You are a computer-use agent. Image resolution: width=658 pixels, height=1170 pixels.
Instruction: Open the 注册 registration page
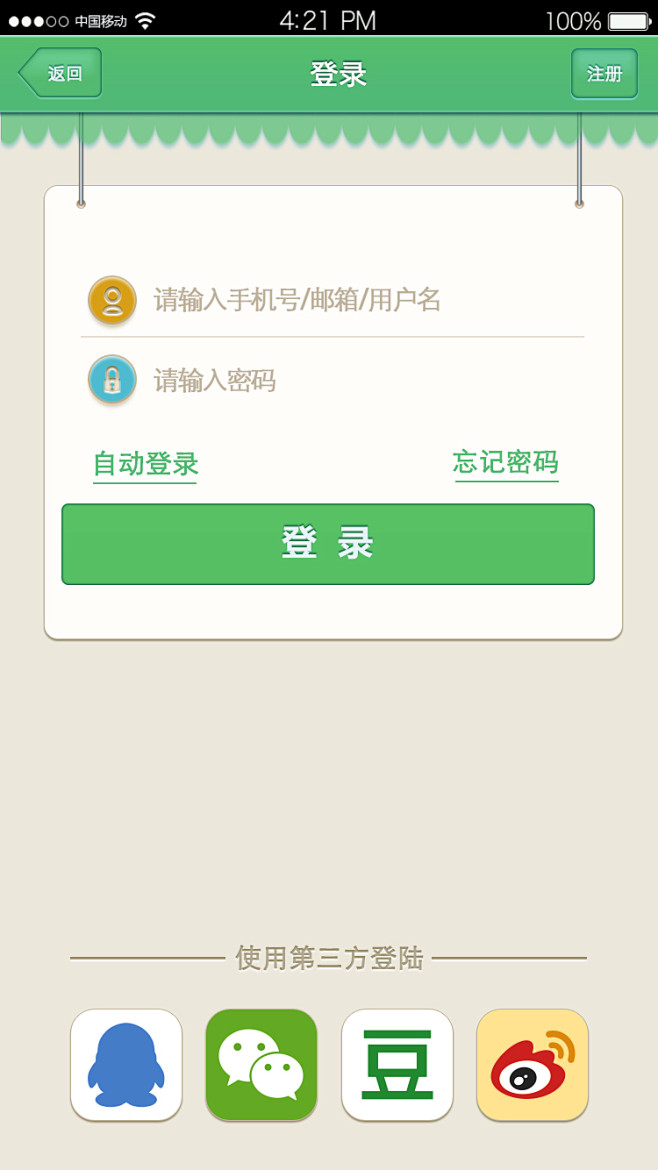click(x=604, y=73)
